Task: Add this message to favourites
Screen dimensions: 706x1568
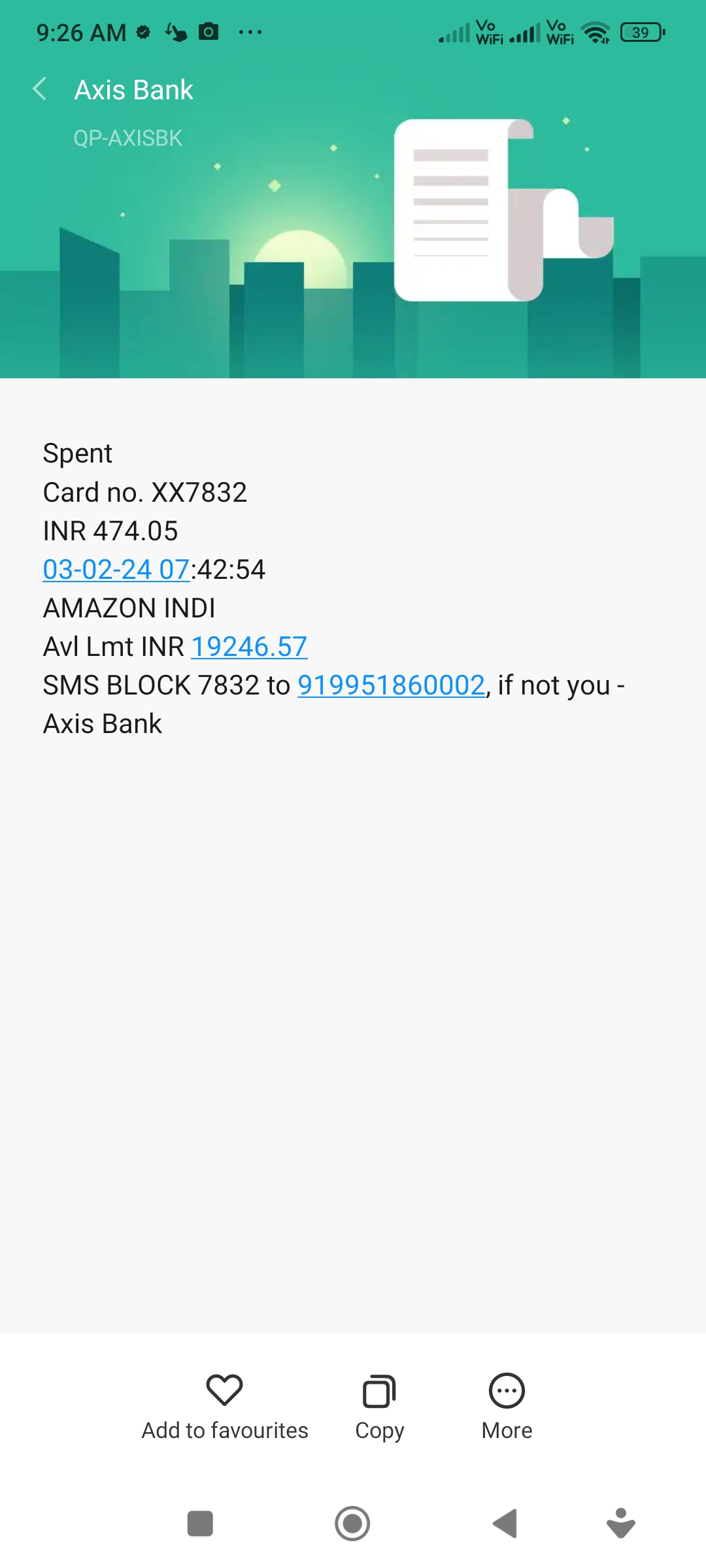Action: click(224, 1406)
